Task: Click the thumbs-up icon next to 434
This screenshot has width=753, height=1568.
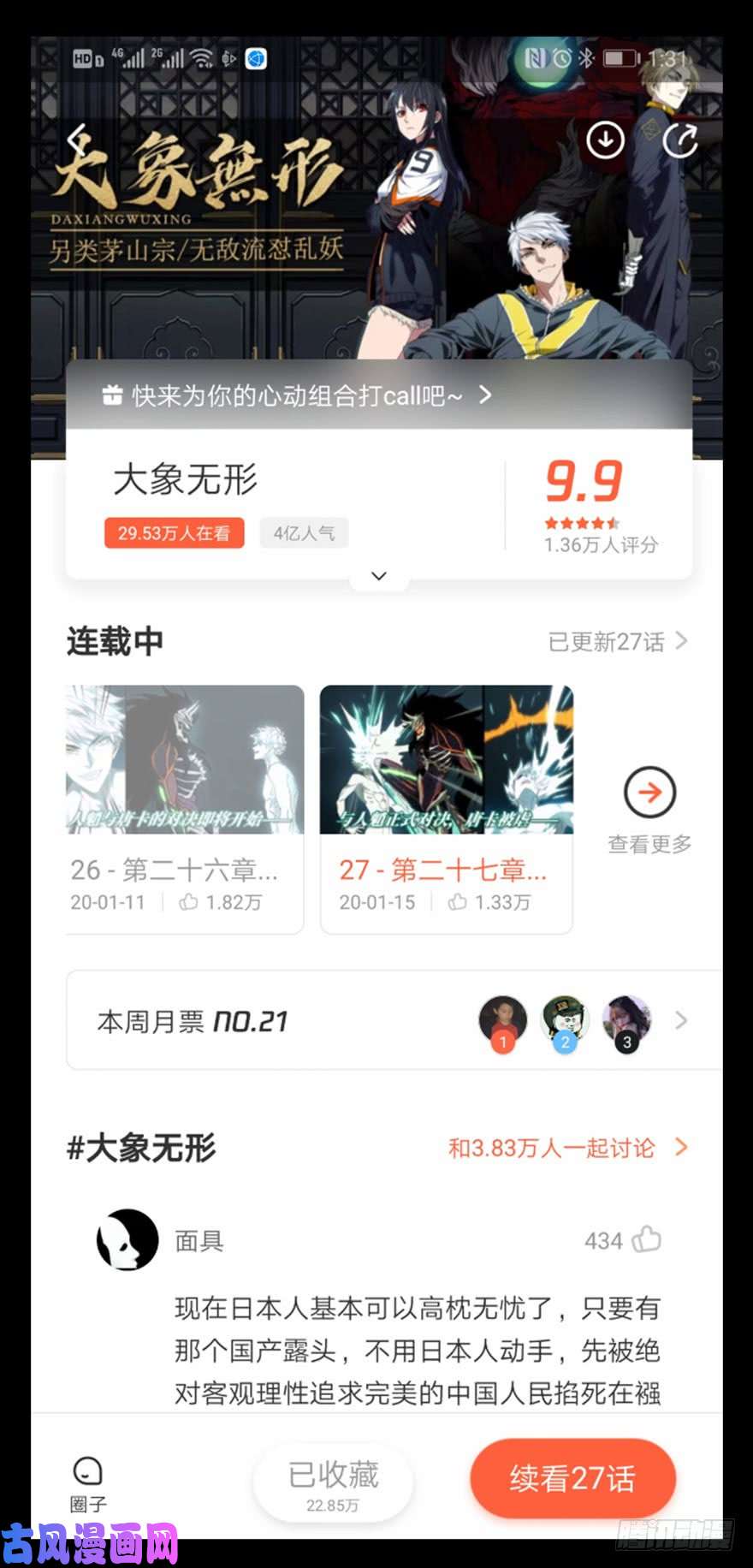Action: (x=647, y=1240)
